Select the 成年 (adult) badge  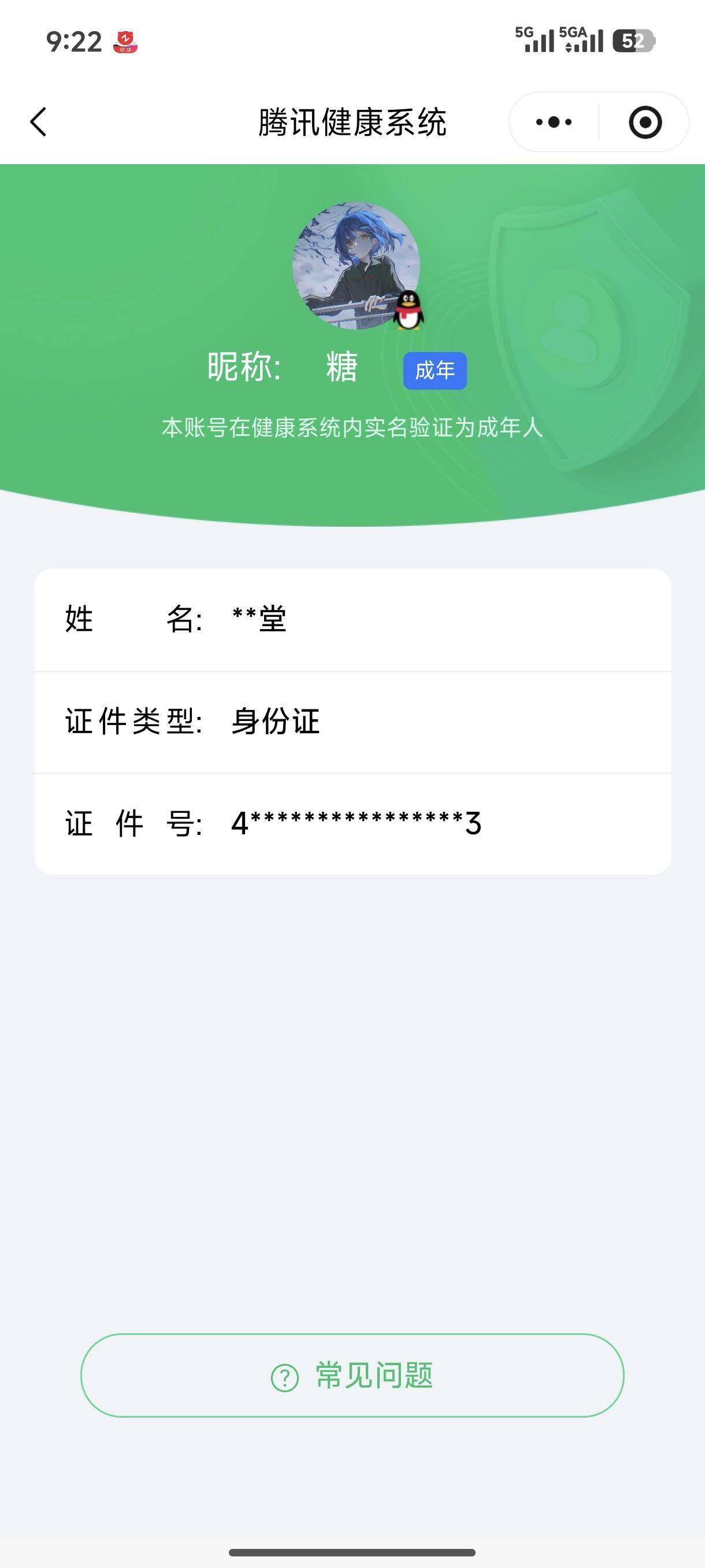435,370
